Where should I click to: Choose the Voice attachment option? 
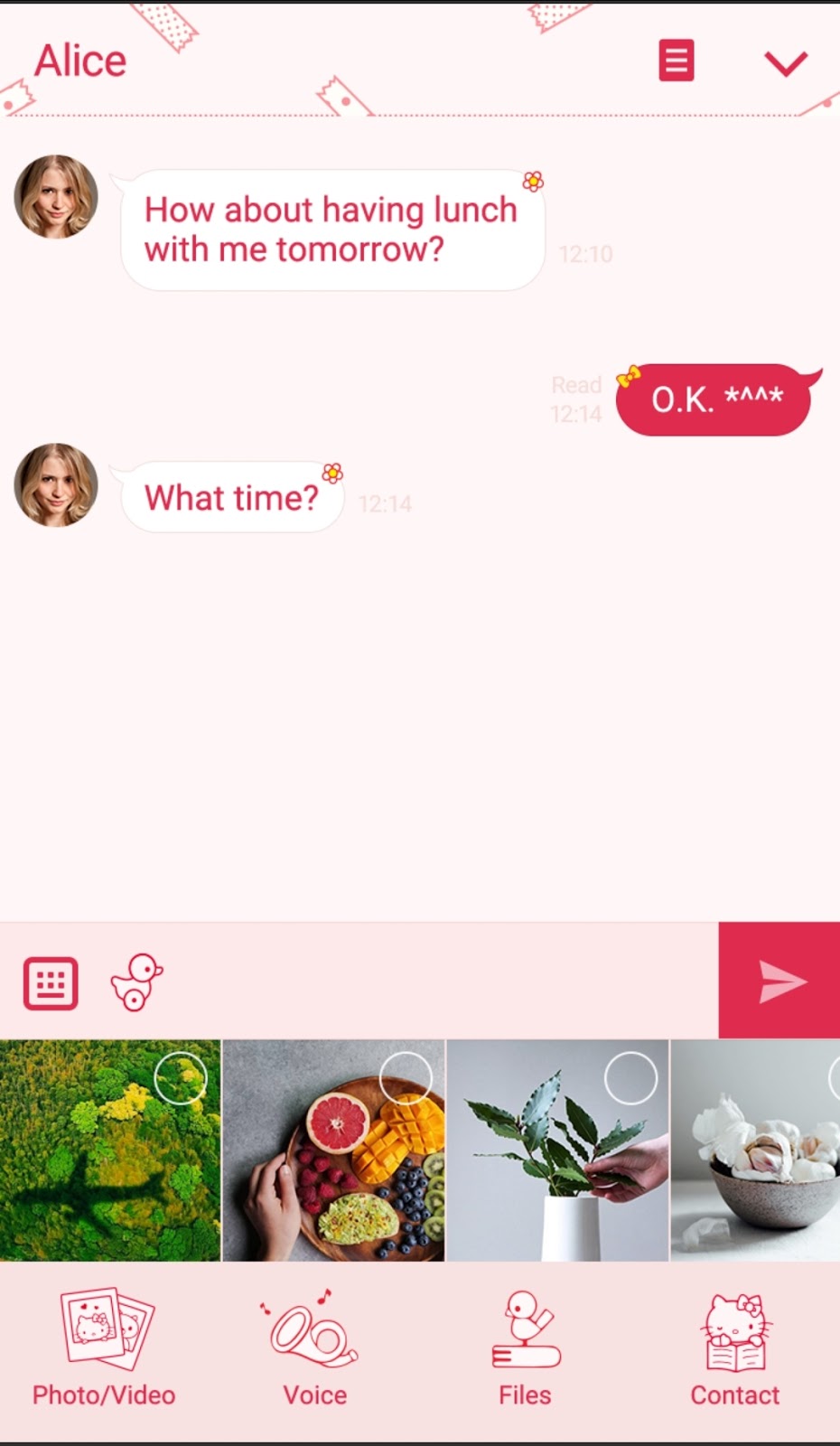[314, 1348]
